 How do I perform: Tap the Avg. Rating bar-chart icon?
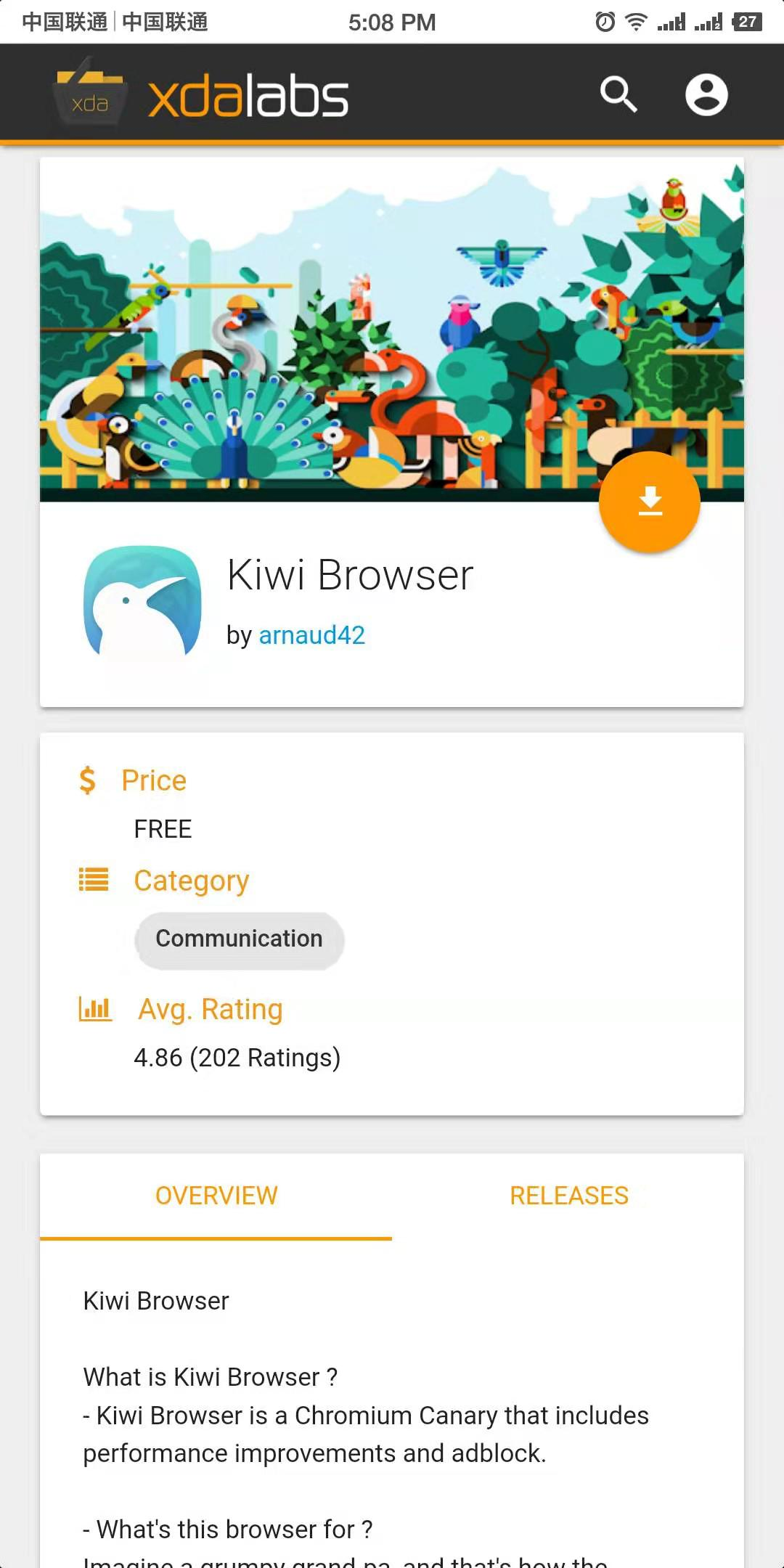pyautogui.click(x=95, y=1008)
